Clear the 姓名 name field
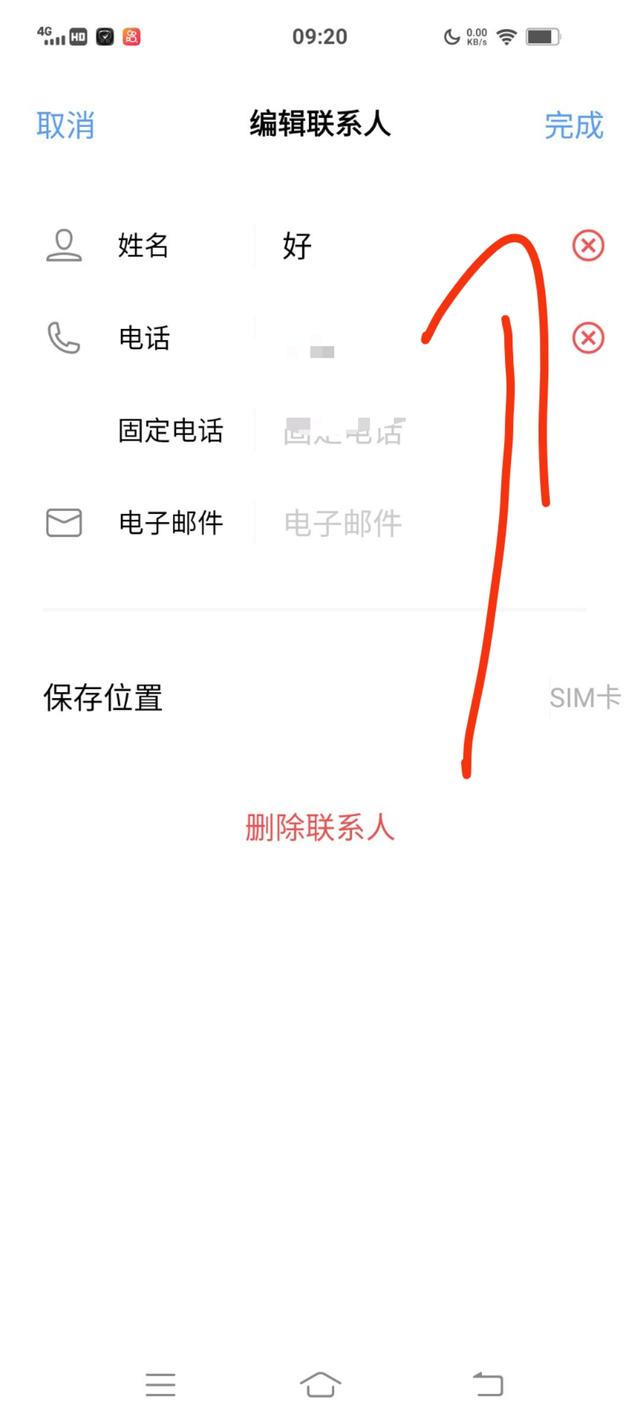 (588, 245)
